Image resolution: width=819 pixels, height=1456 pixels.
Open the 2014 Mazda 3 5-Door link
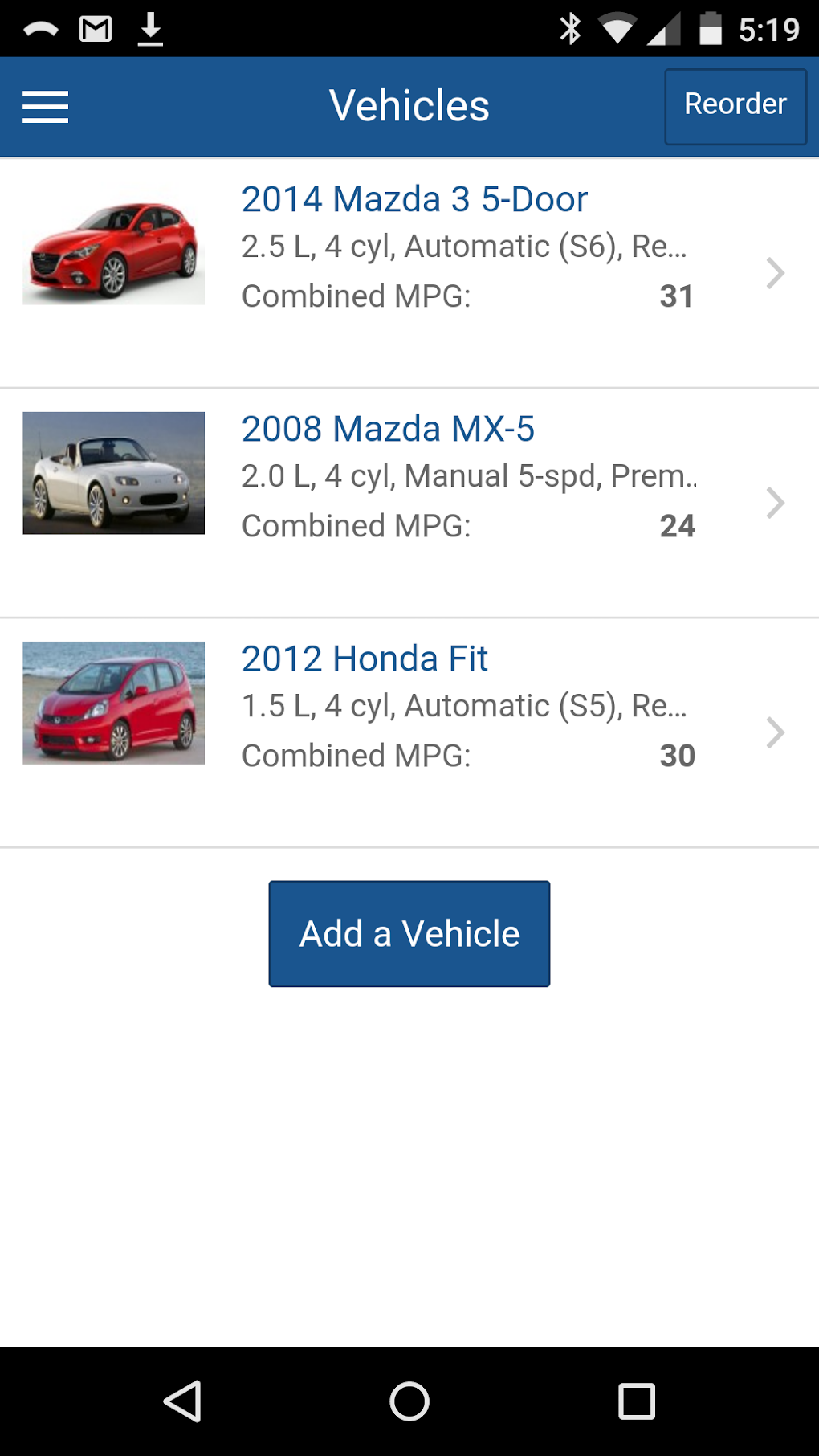tap(414, 198)
